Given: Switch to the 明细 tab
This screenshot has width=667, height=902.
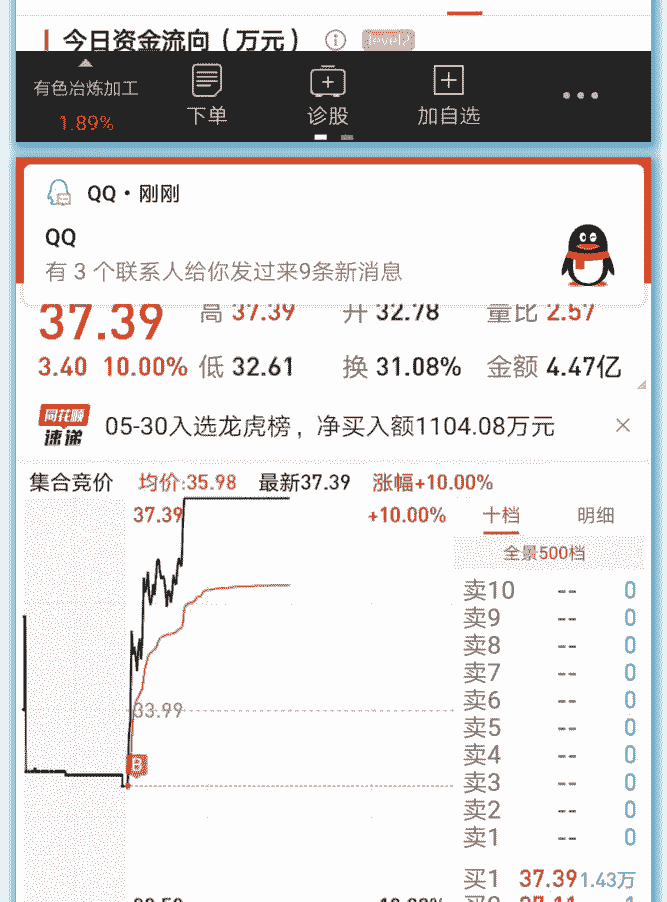Looking at the screenshot, I should (x=596, y=516).
